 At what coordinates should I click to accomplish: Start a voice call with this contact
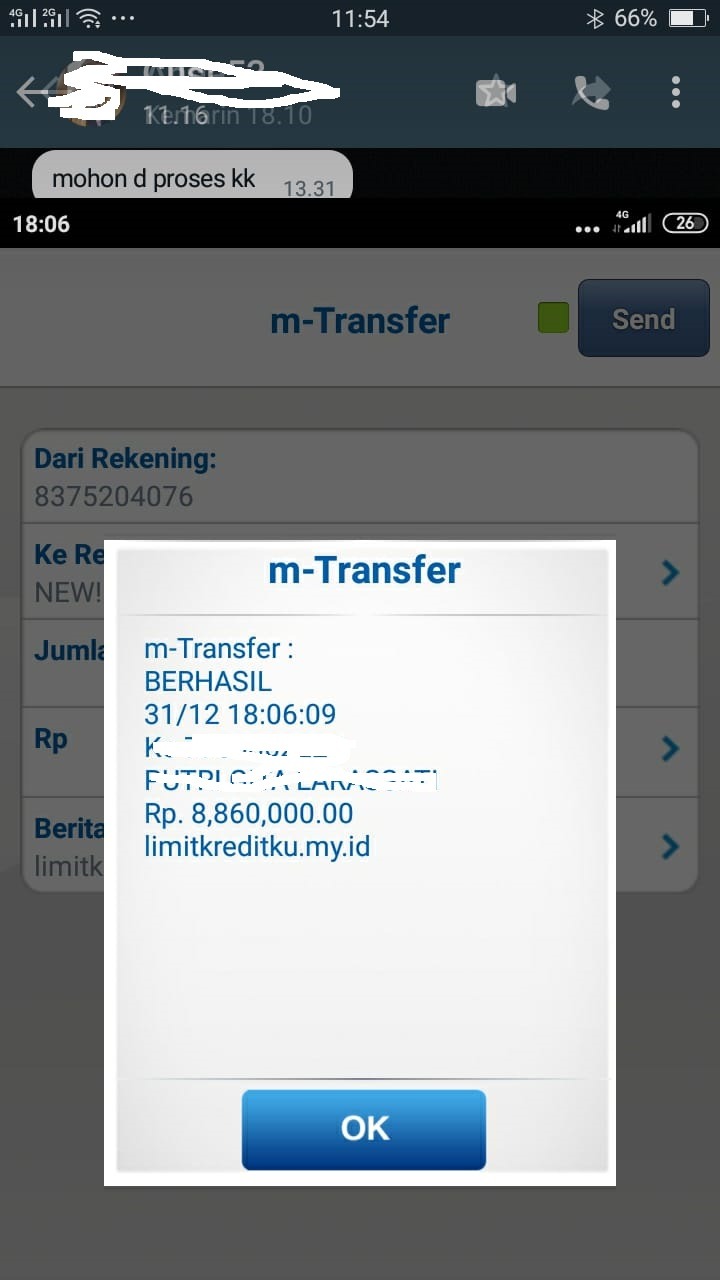(x=591, y=92)
